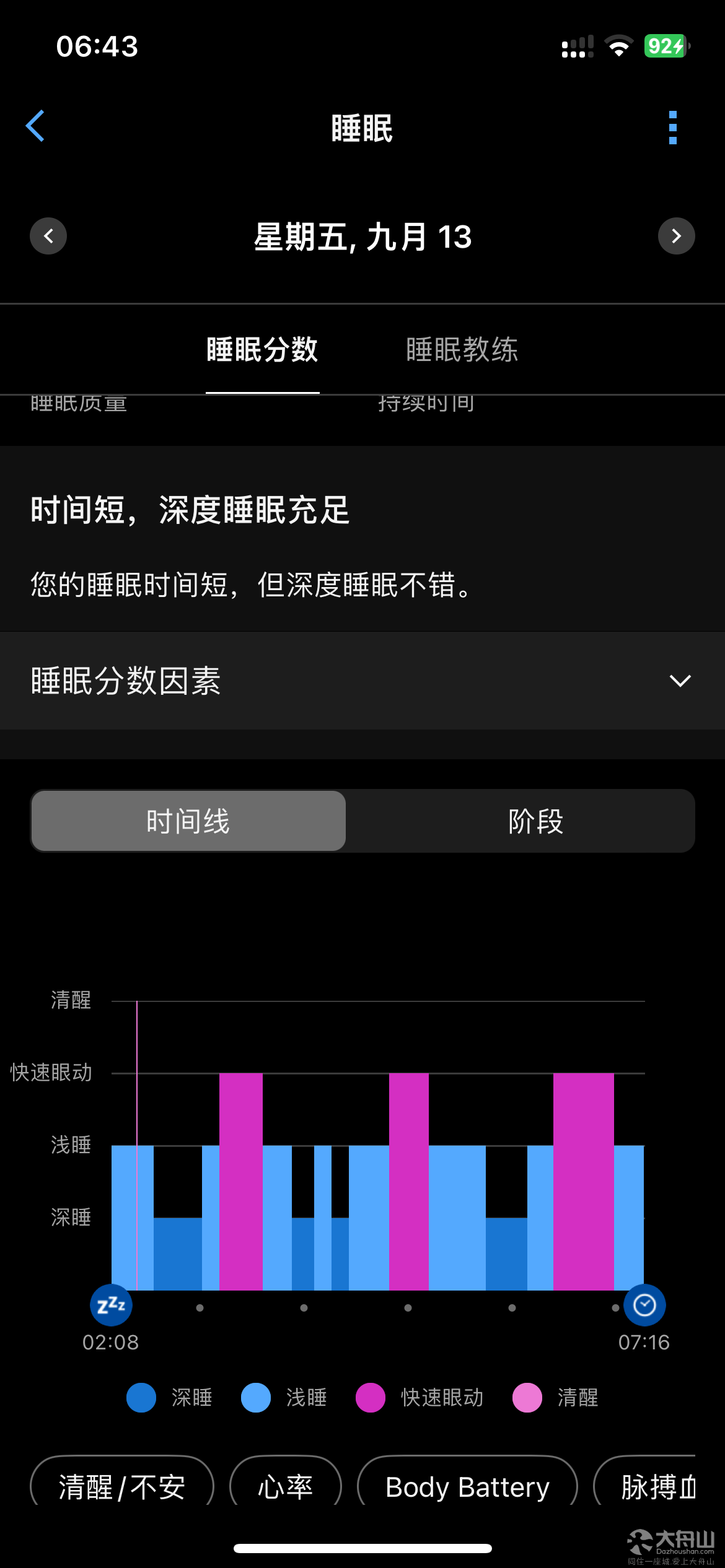Screen dimensions: 725x1568
Task: Select the 时间线 chart view
Action: pos(188,821)
